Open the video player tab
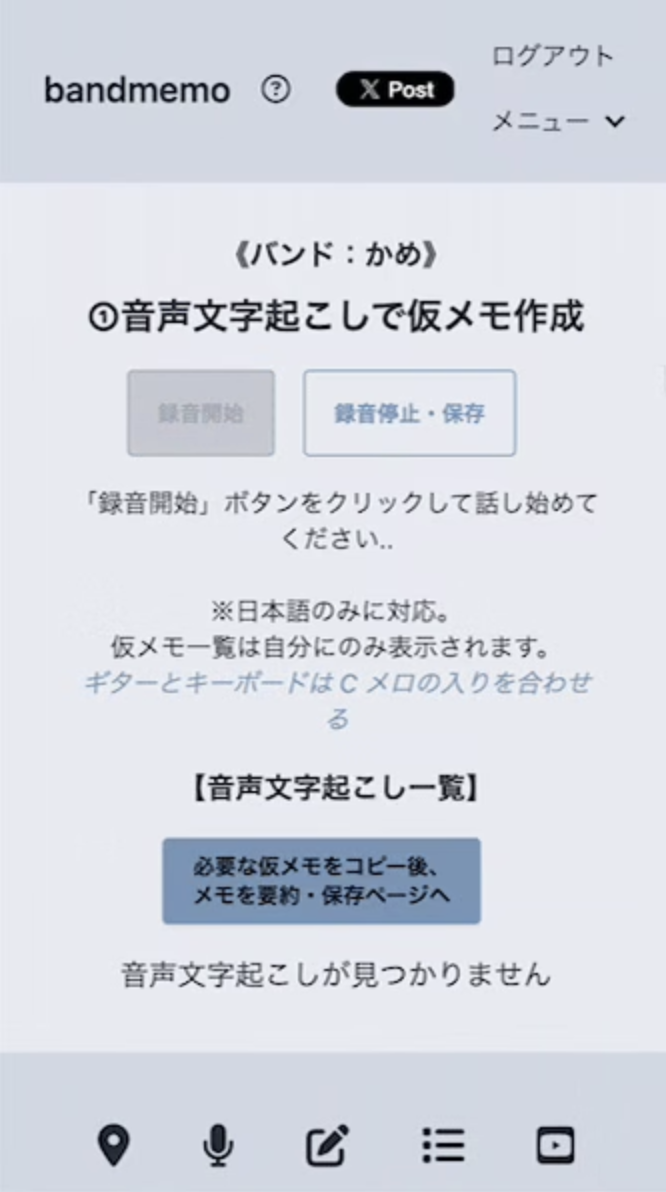 tap(555, 1145)
